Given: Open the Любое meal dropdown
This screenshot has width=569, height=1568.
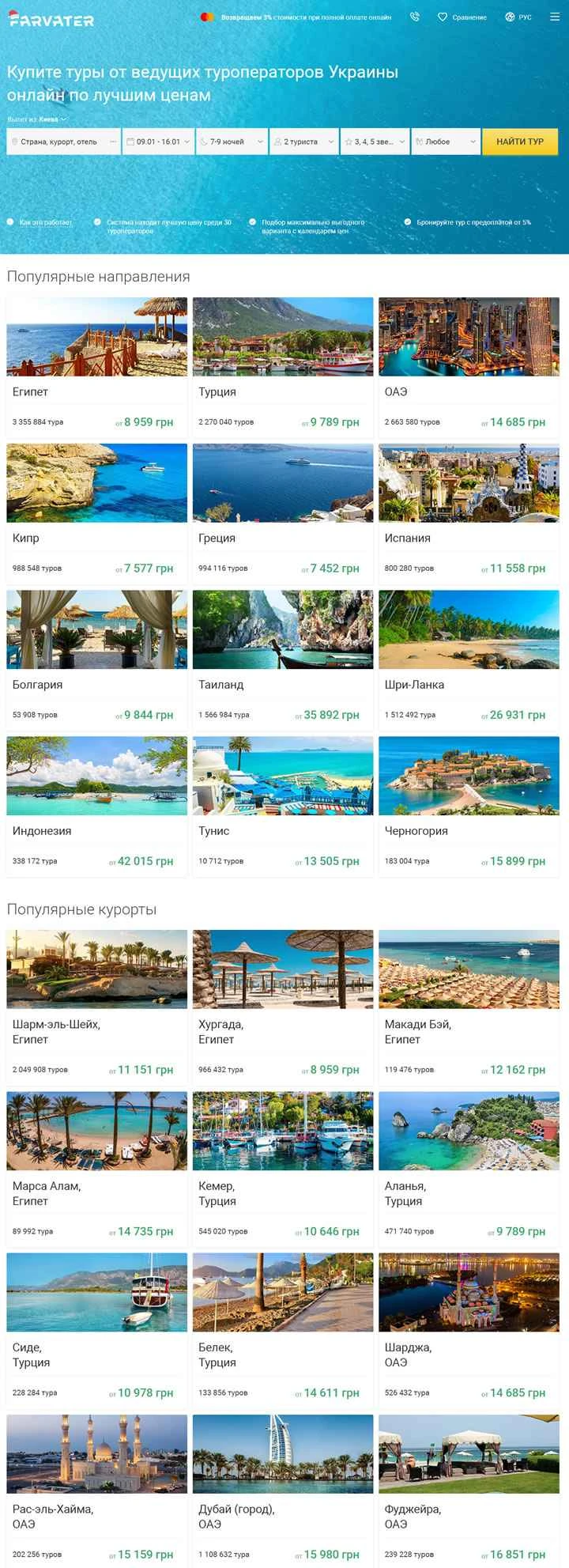Looking at the screenshot, I should [x=446, y=142].
